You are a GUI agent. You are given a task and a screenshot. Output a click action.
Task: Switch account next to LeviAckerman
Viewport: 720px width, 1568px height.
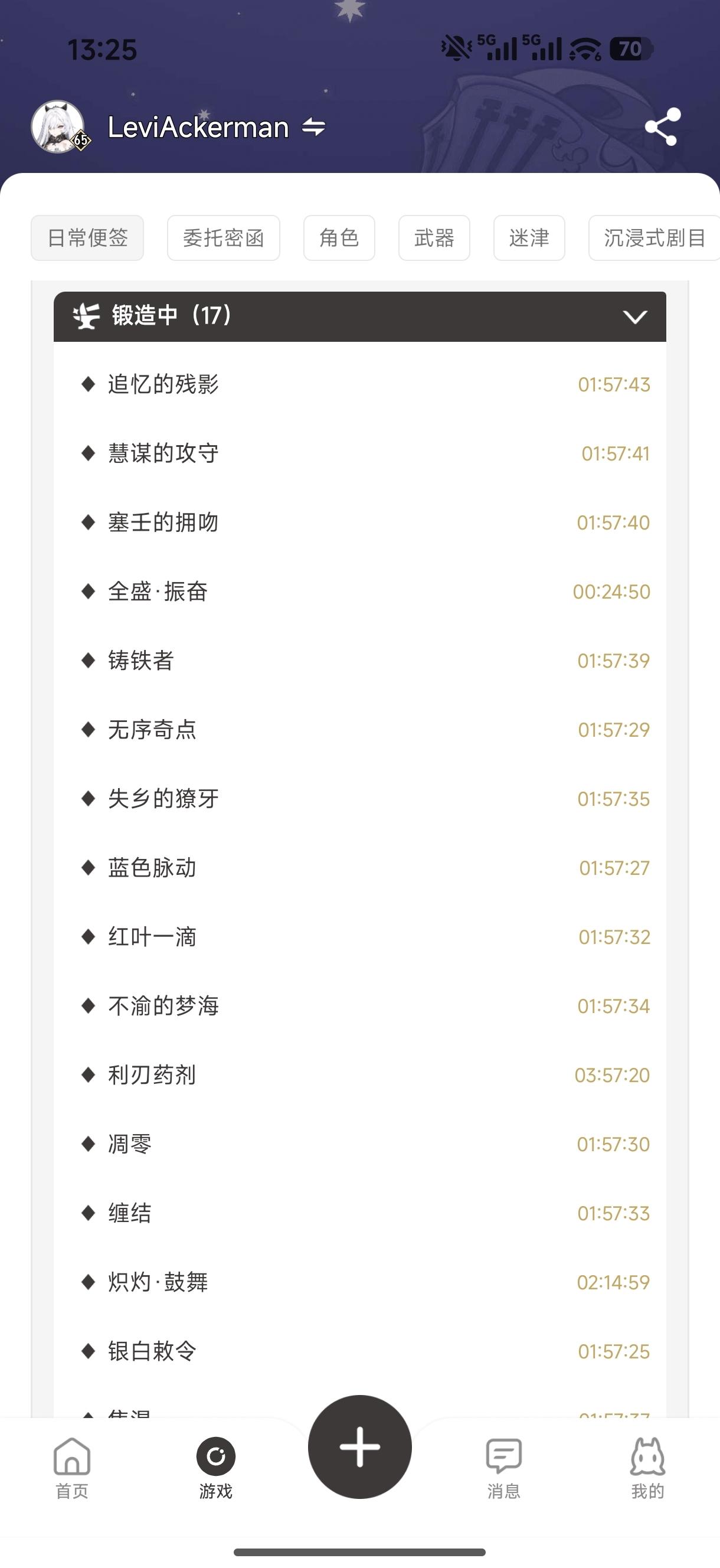pyautogui.click(x=314, y=127)
